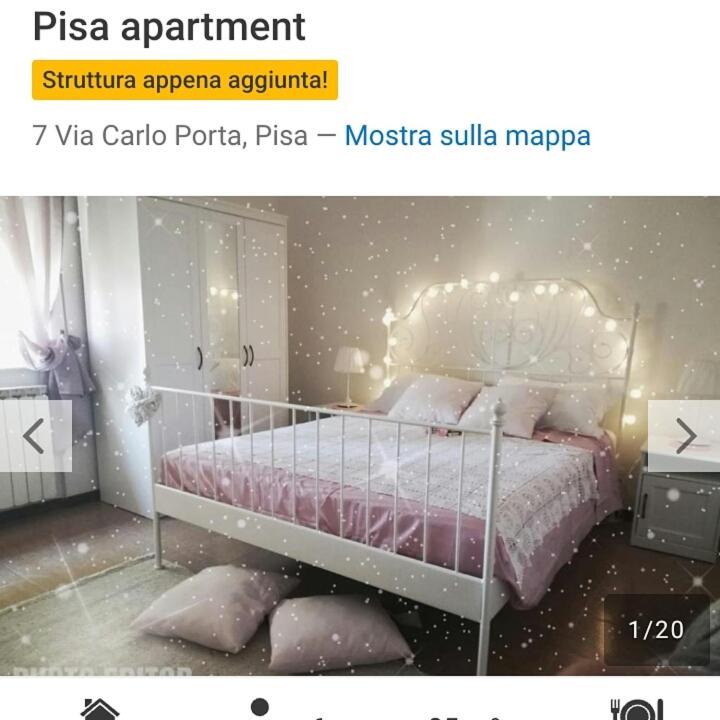Screen dimensions: 720x720
Task: Open the bedroom photo gallery
Action: (360, 470)
